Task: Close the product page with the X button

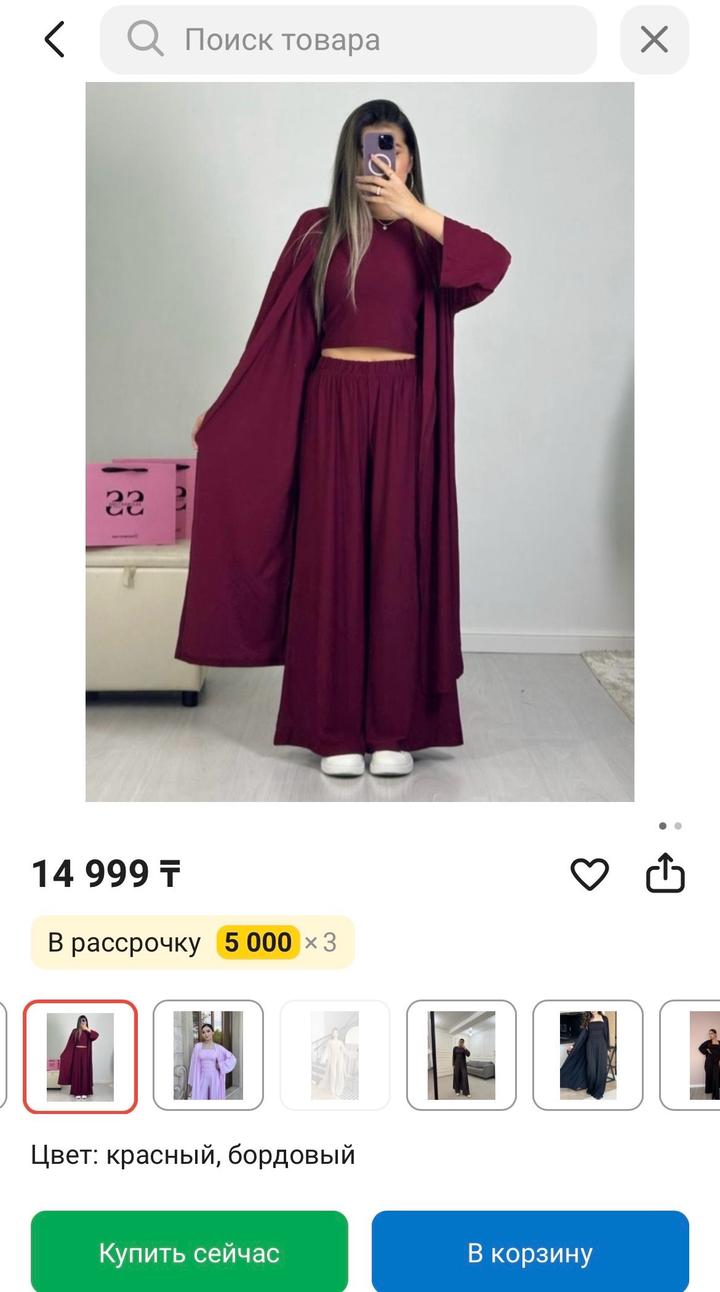Action: (x=654, y=40)
